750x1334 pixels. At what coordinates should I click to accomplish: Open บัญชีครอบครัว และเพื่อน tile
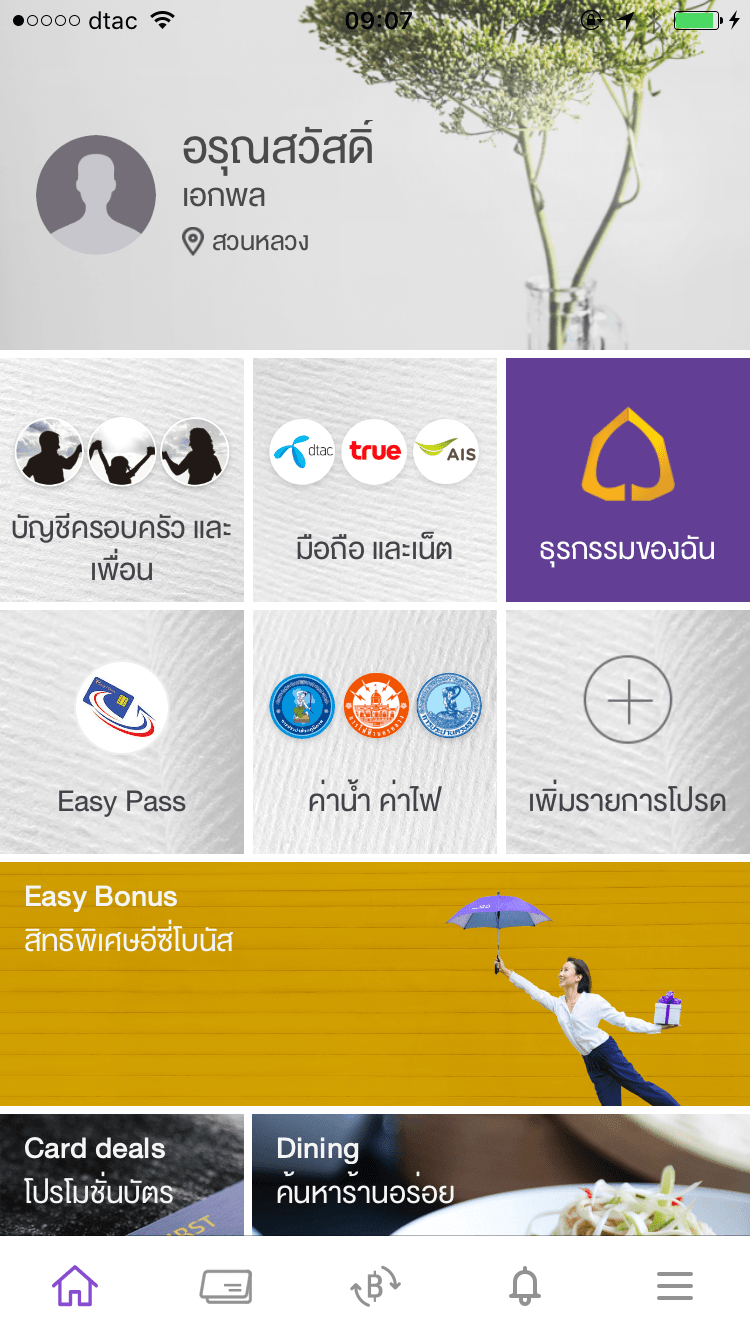[x=122, y=480]
